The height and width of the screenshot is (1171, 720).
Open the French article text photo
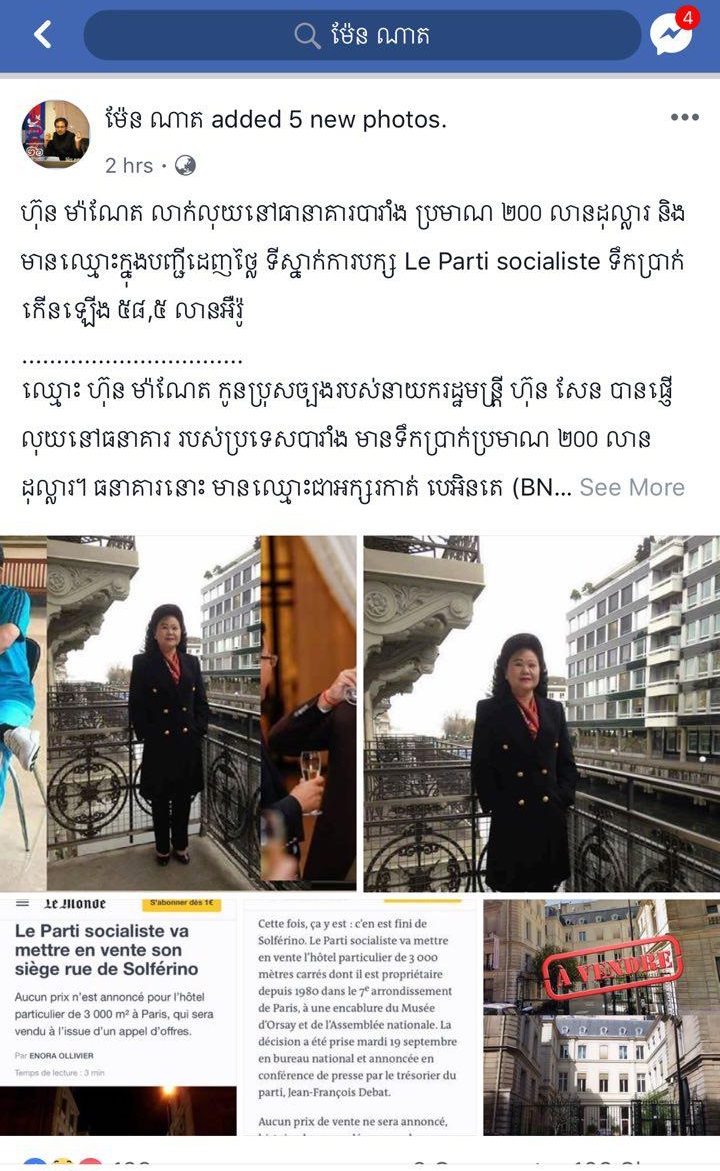360,1016
